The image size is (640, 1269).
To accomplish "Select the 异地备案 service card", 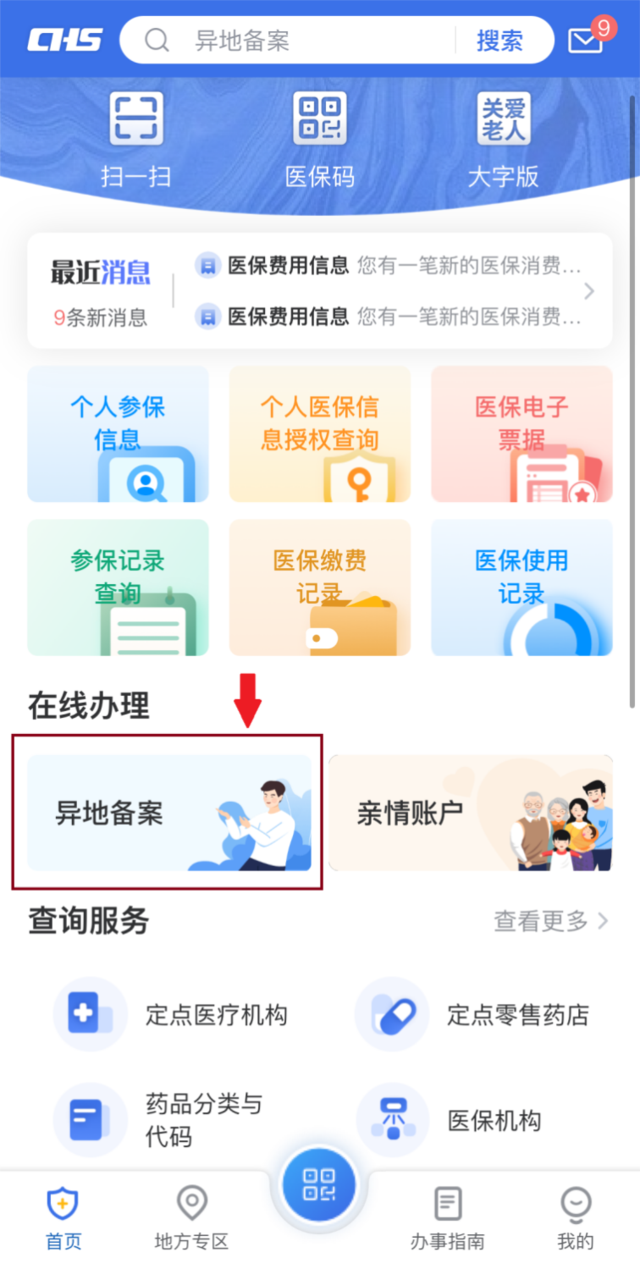I will pos(169,813).
